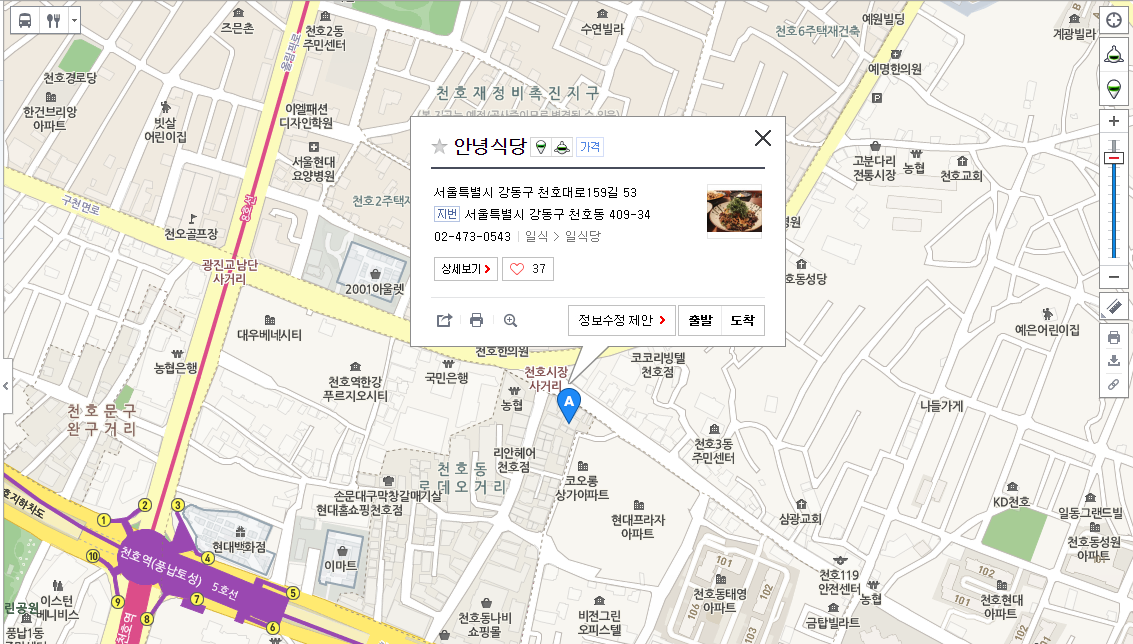Set 안녕식당 as 출발 starting point
1133x644 pixels.
point(700,320)
